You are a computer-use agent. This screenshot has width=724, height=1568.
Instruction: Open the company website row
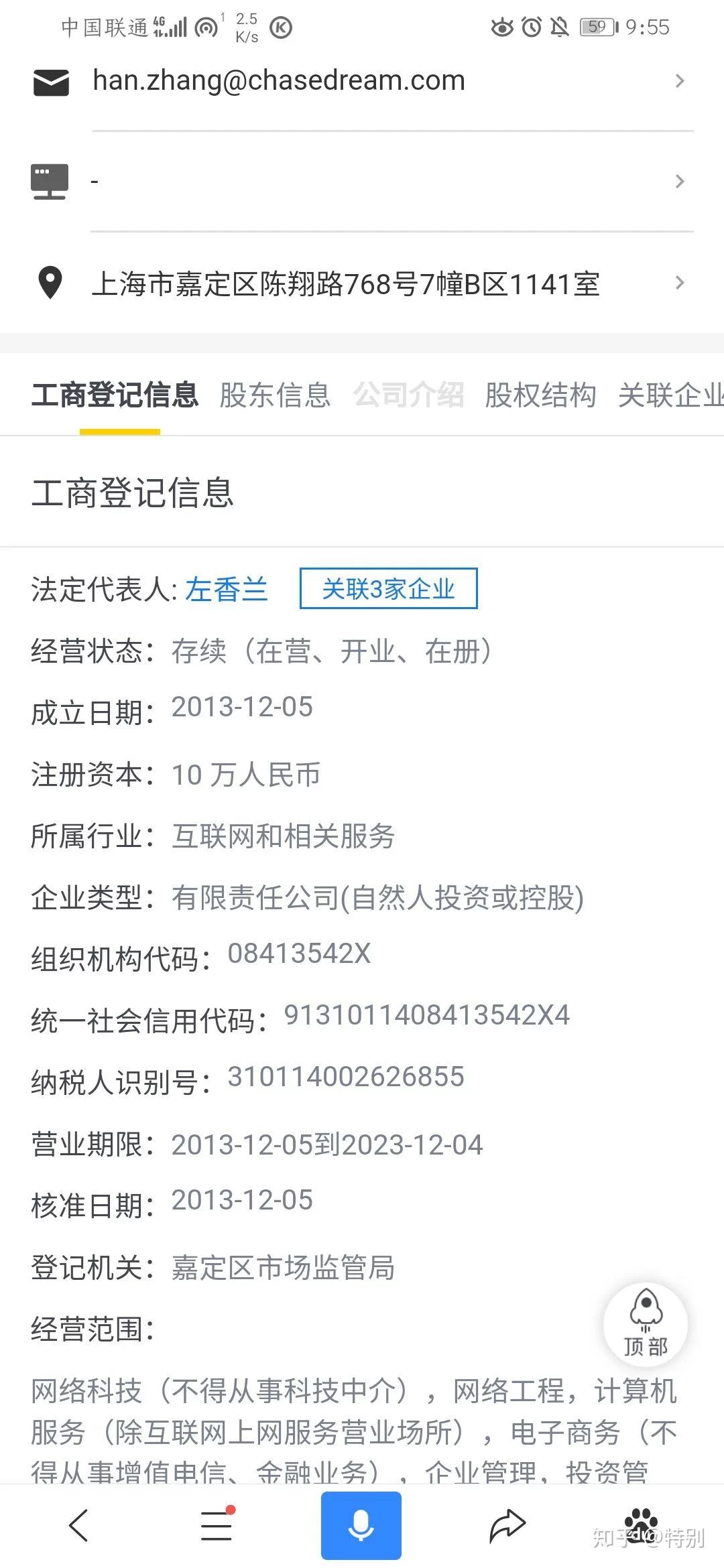coord(362,181)
